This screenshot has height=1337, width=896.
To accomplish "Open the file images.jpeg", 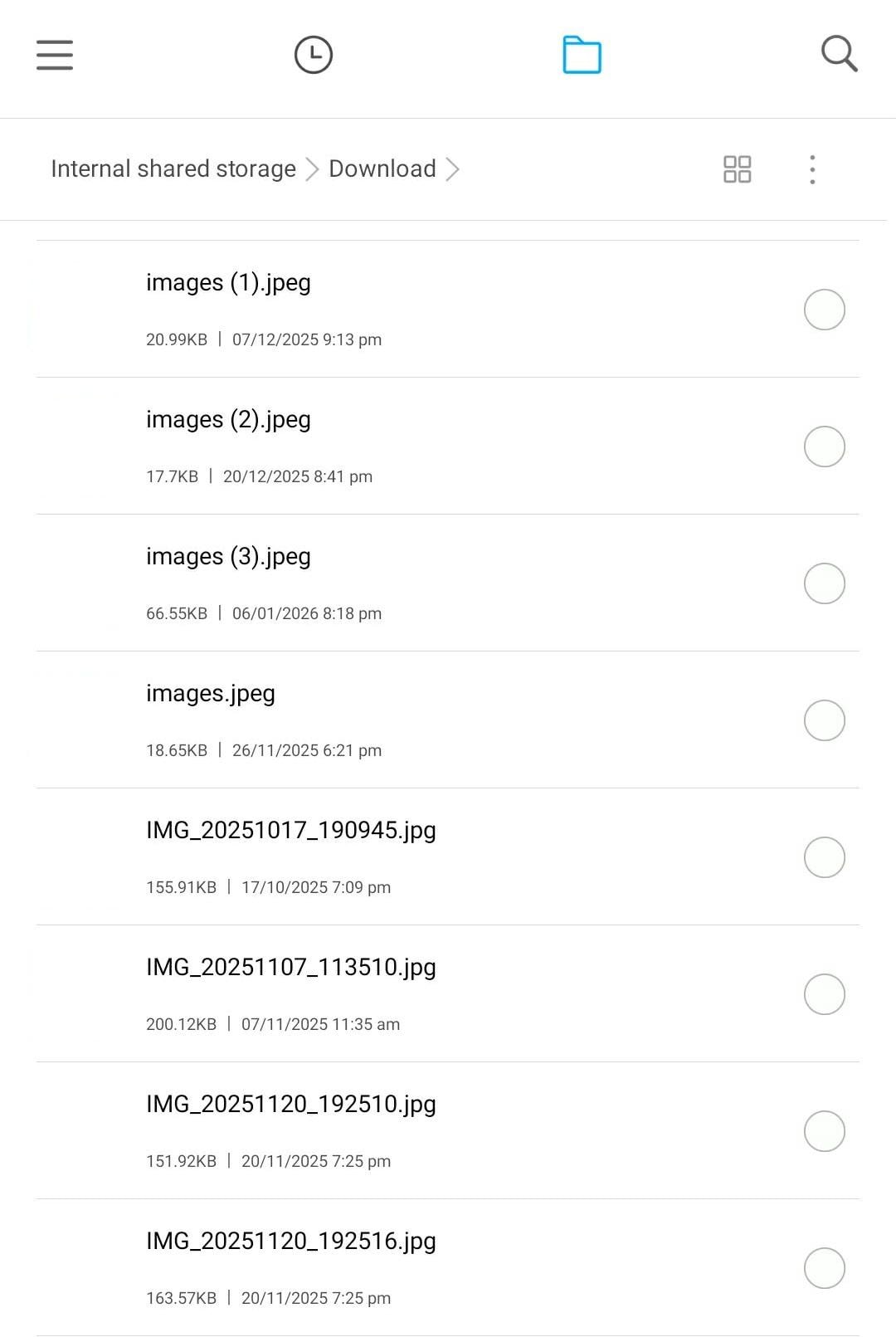I will point(210,693).
